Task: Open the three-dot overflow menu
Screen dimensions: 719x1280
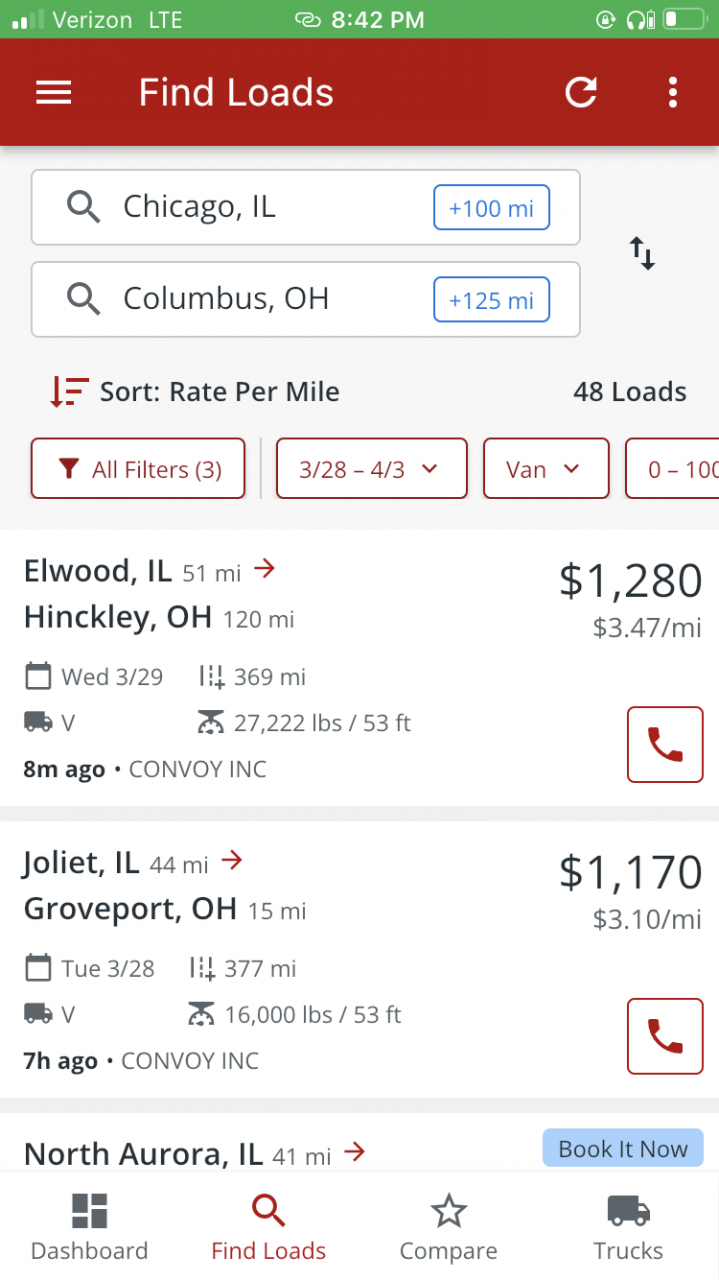Action: click(672, 93)
